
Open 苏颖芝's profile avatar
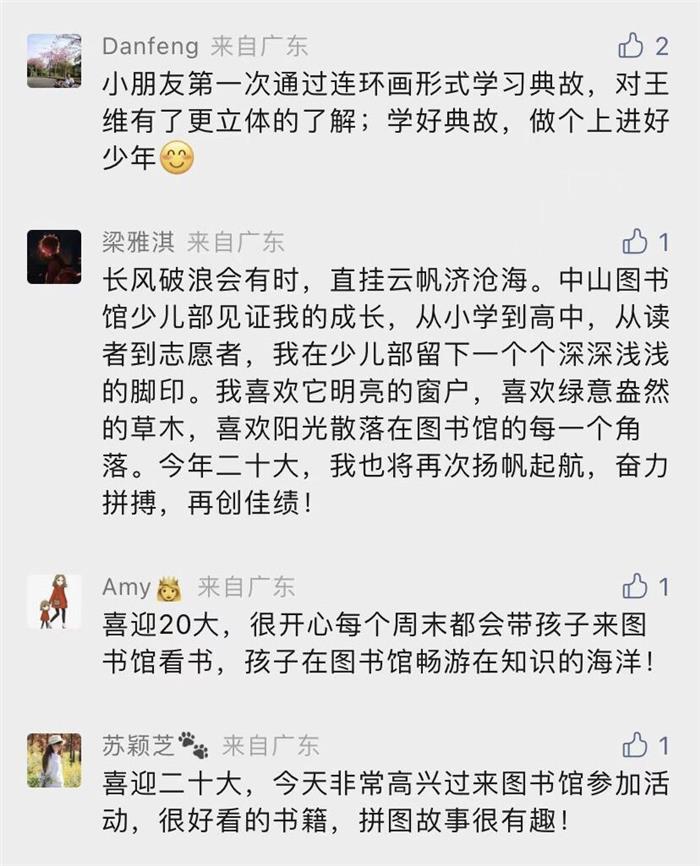pyautogui.click(x=54, y=760)
